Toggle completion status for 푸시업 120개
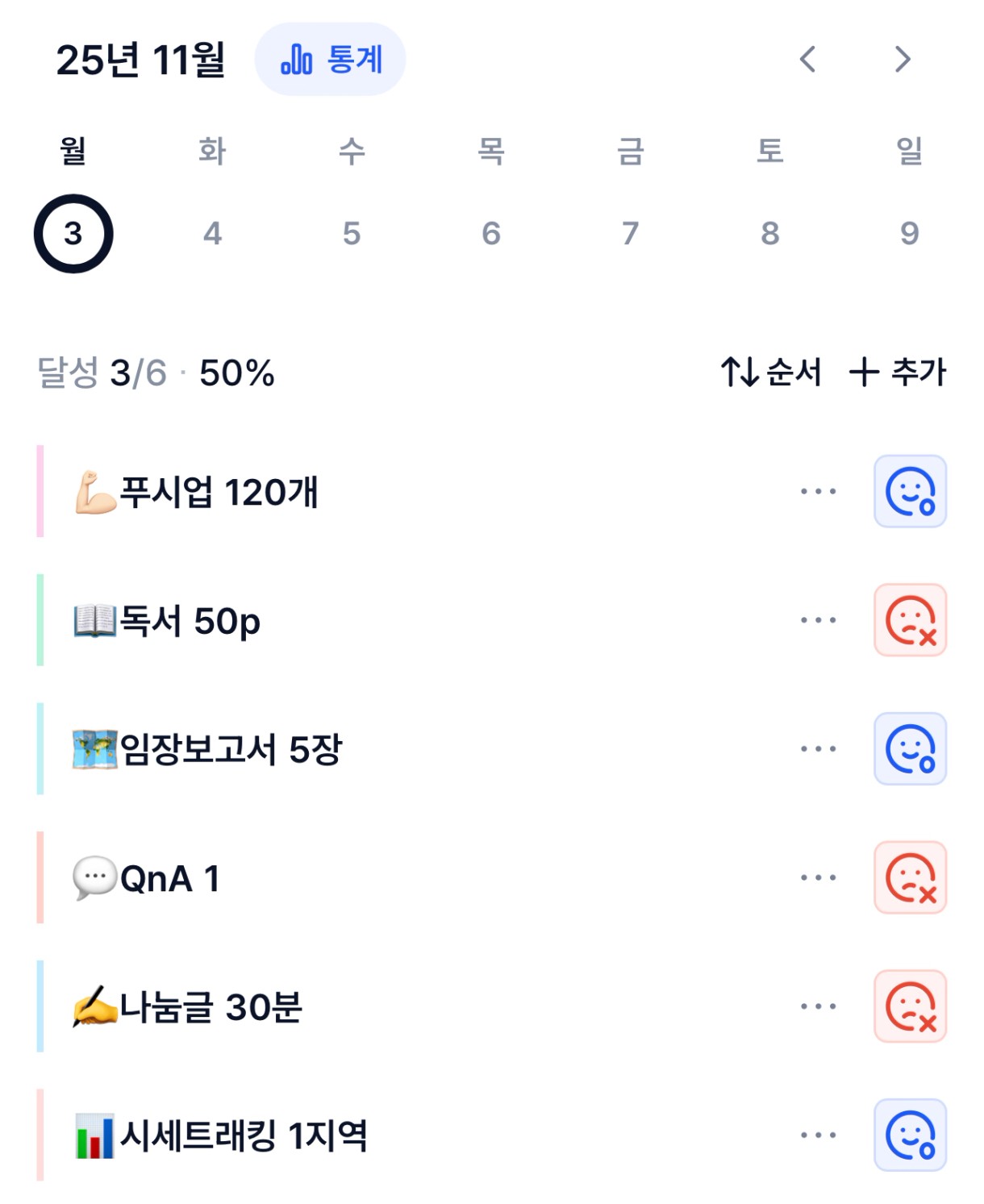The width and height of the screenshot is (984, 1204). pos(910,491)
